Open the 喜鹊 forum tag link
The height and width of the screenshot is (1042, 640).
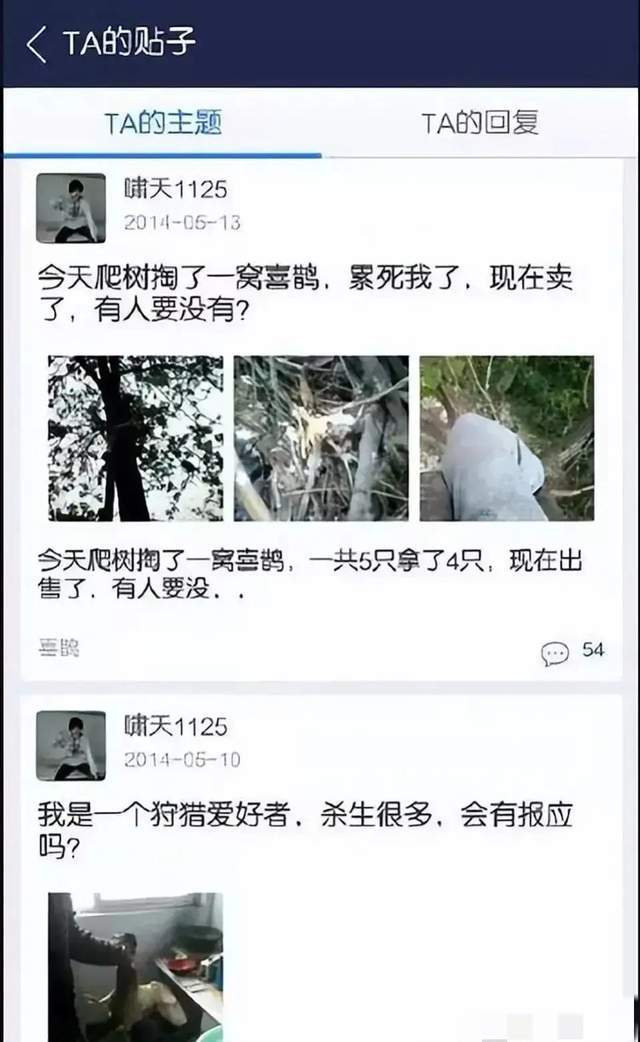[x=58, y=648]
